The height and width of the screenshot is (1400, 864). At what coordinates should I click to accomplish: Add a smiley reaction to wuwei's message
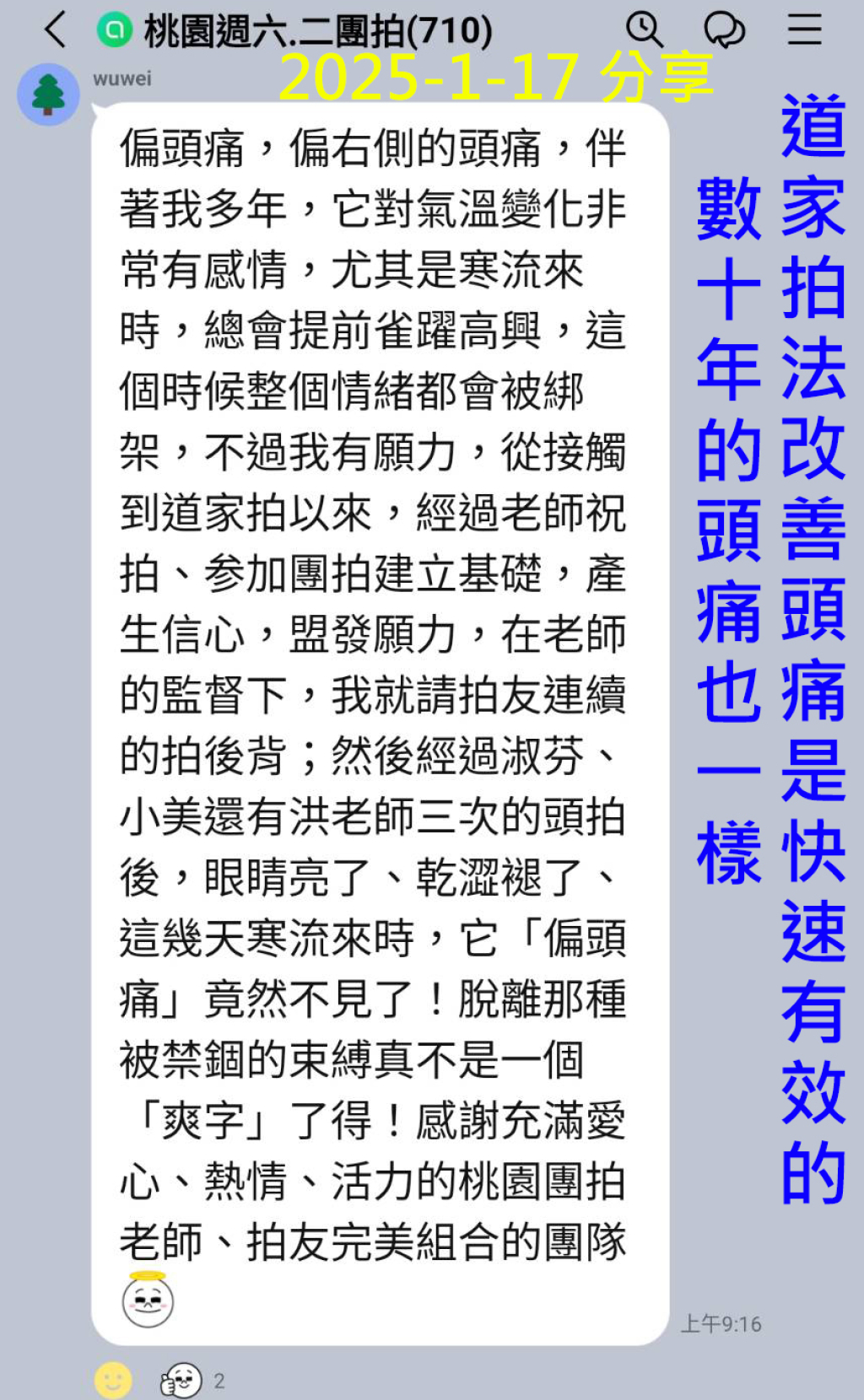pyautogui.click(x=113, y=1380)
